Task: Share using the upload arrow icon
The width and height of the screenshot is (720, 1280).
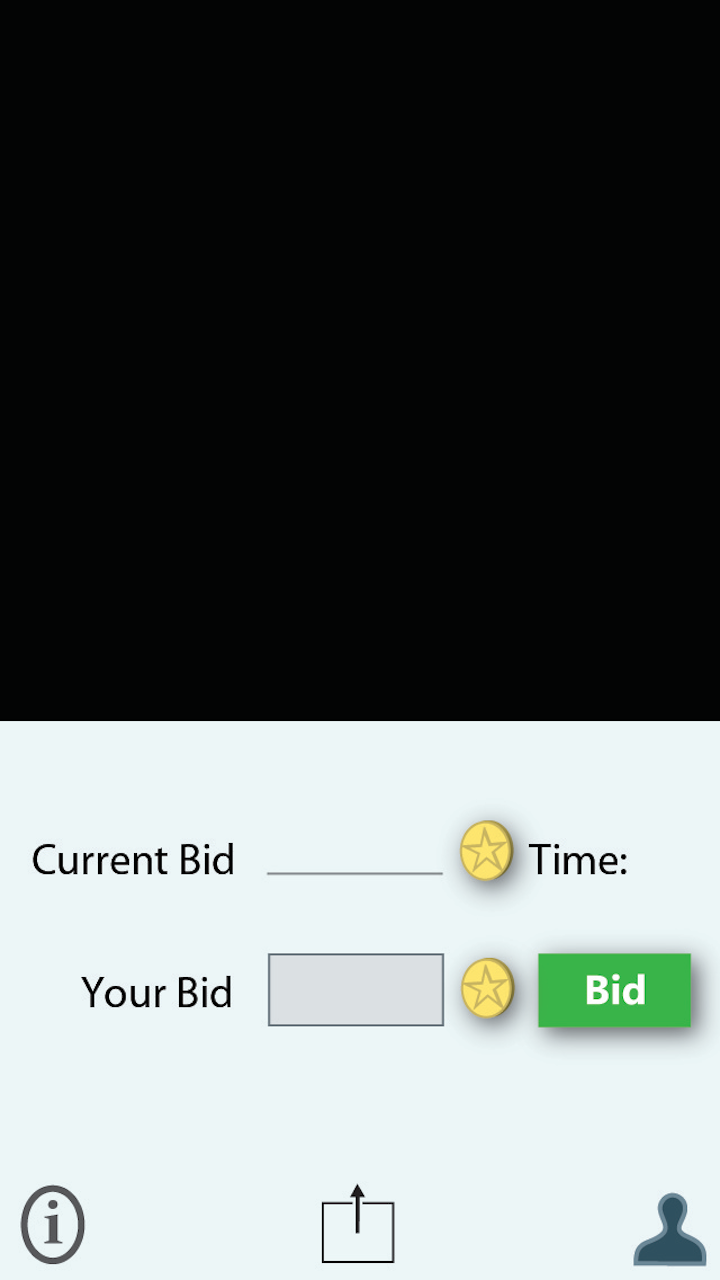Action: 358,1224
